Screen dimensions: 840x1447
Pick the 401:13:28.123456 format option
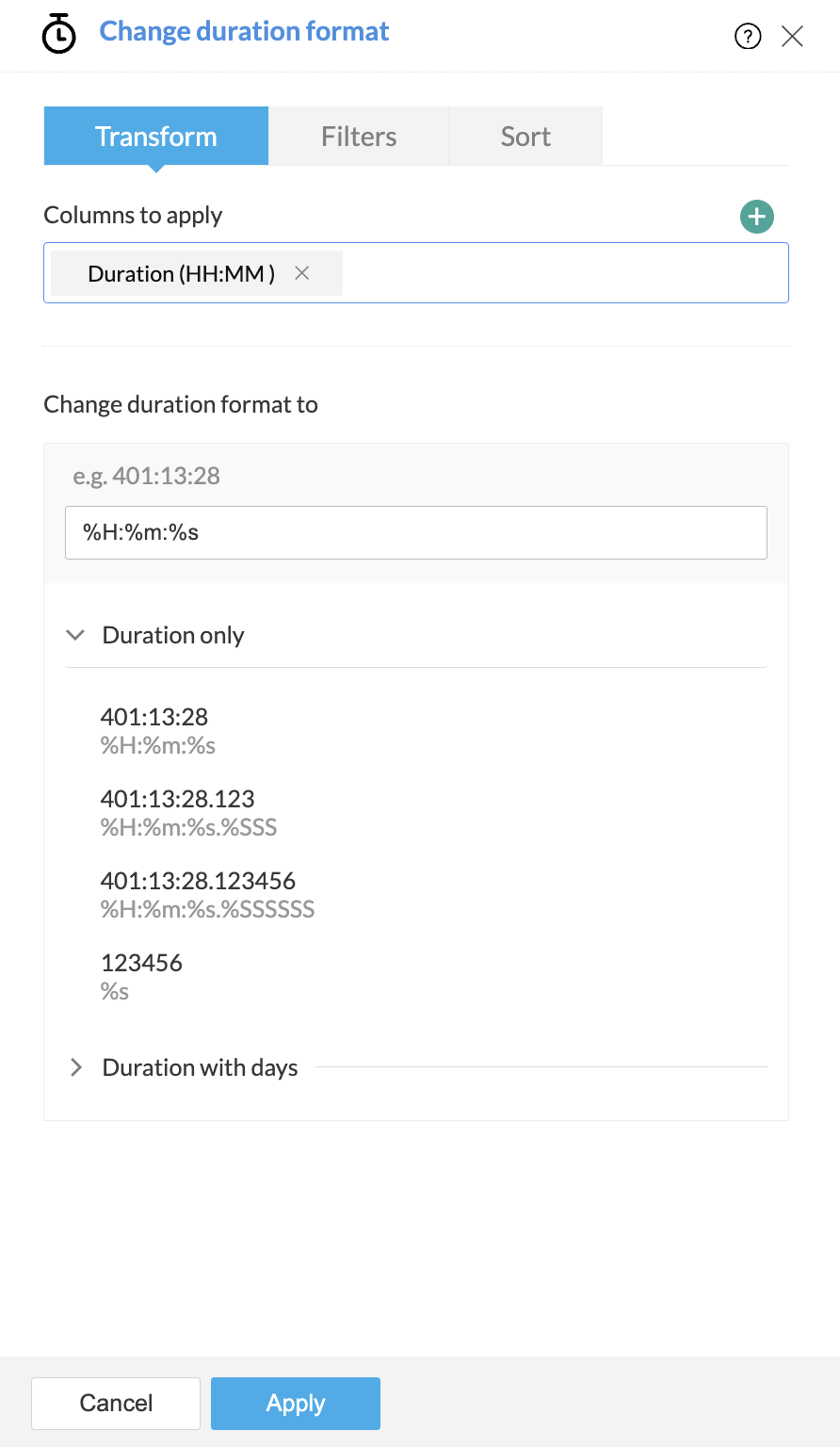199,894
